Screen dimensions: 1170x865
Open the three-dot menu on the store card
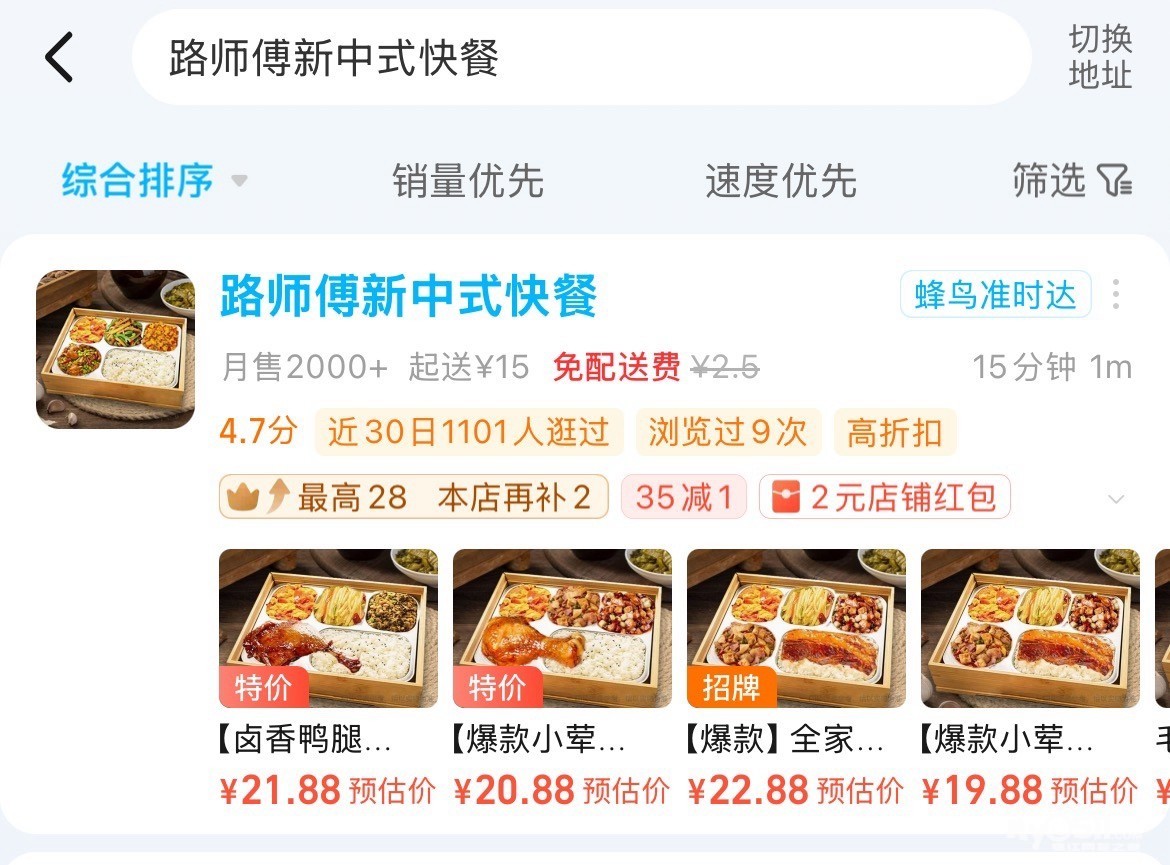1115,295
